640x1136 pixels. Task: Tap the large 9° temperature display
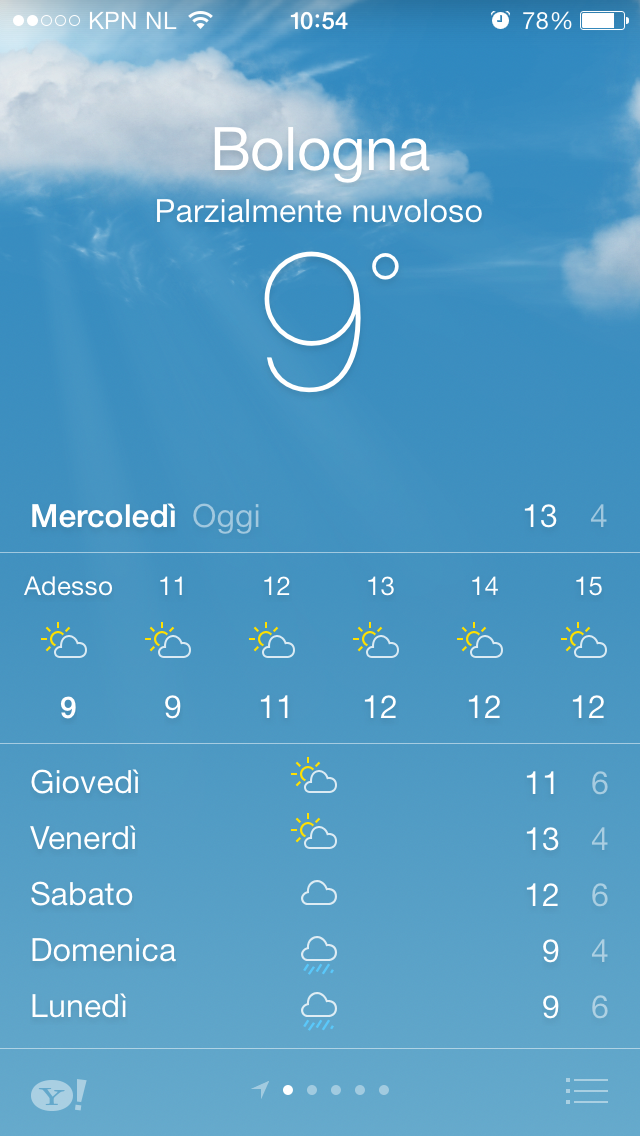[x=320, y=325]
